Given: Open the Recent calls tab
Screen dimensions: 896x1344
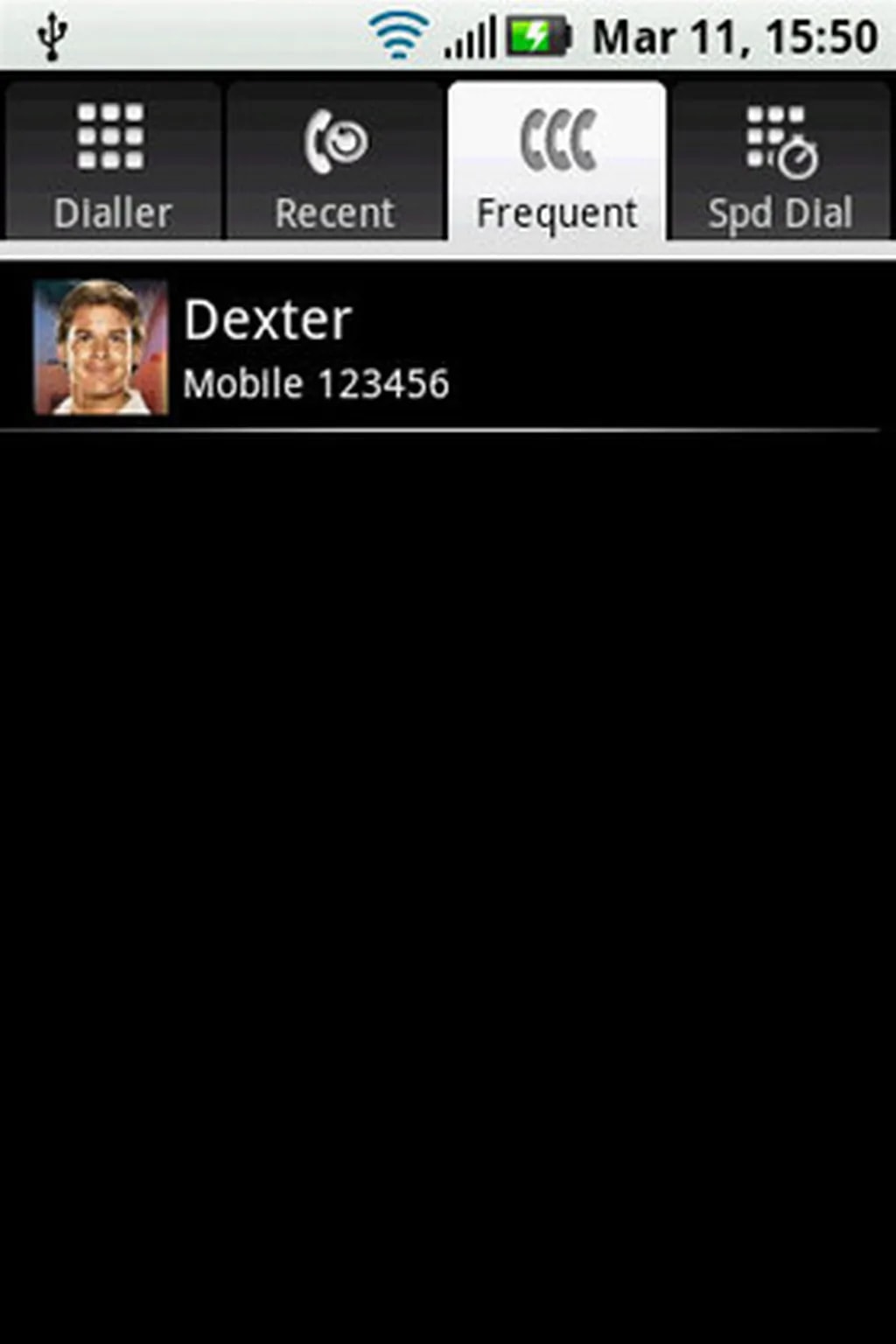Looking at the screenshot, I should (x=335, y=164).
